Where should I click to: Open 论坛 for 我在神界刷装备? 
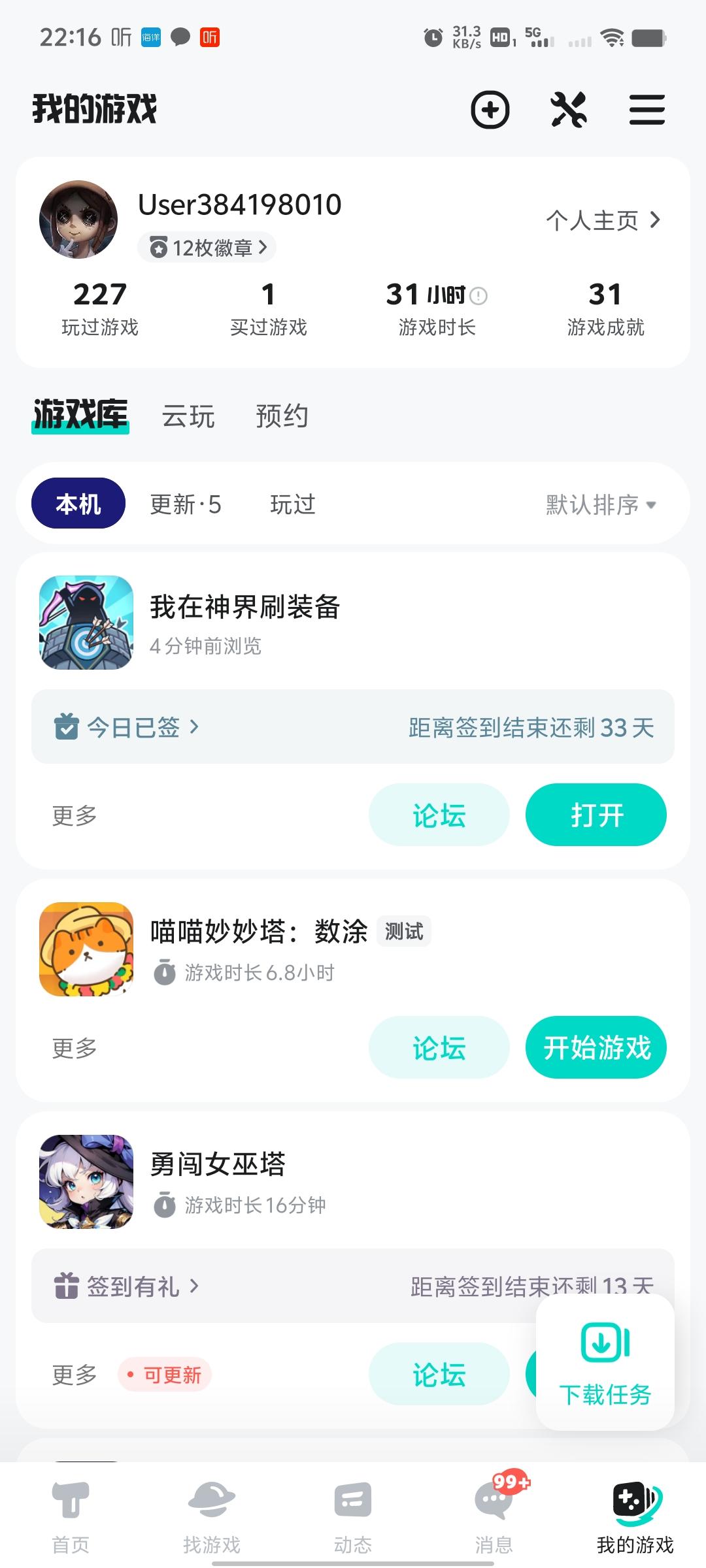[439, 815]
